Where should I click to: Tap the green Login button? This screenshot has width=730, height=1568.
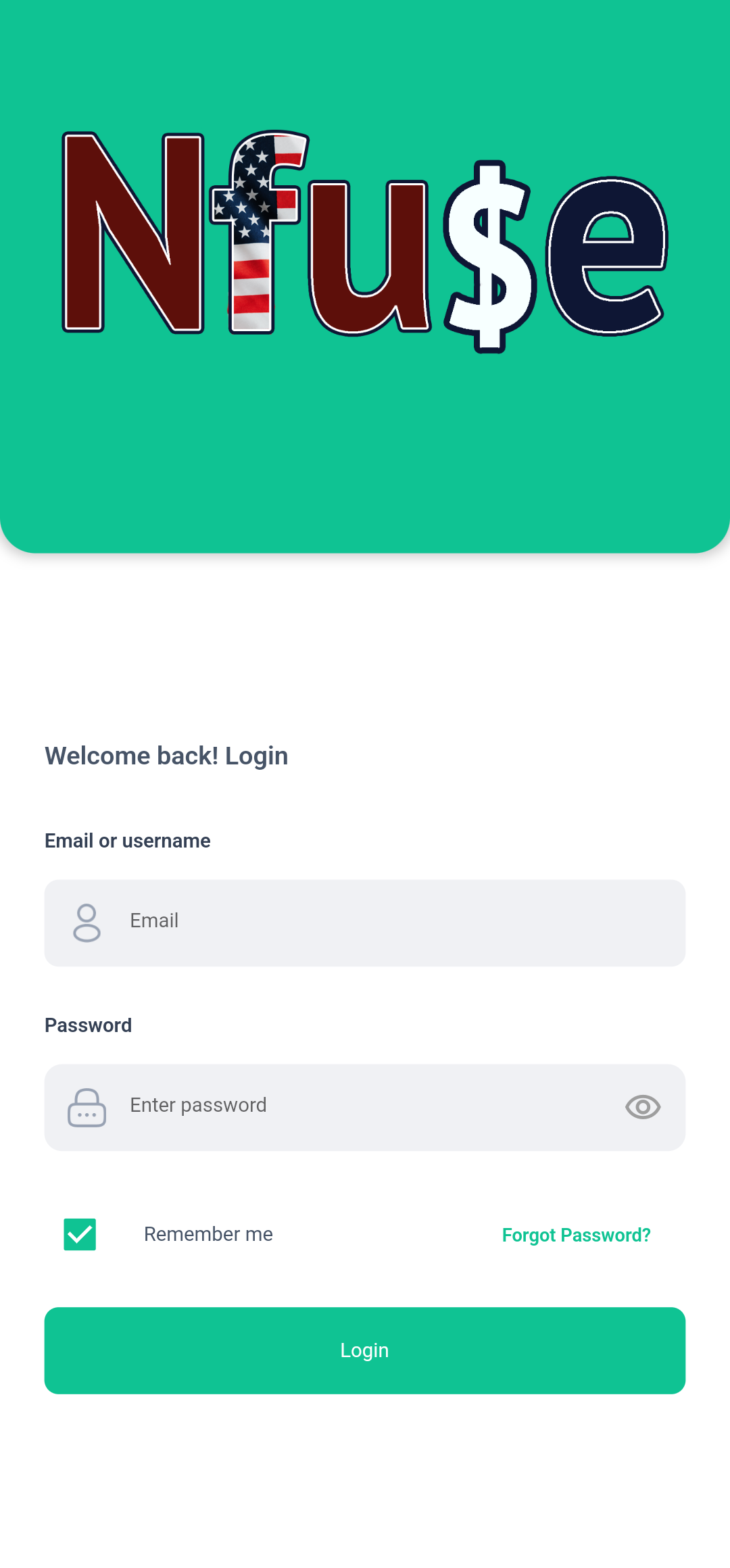coord(365,1350)
